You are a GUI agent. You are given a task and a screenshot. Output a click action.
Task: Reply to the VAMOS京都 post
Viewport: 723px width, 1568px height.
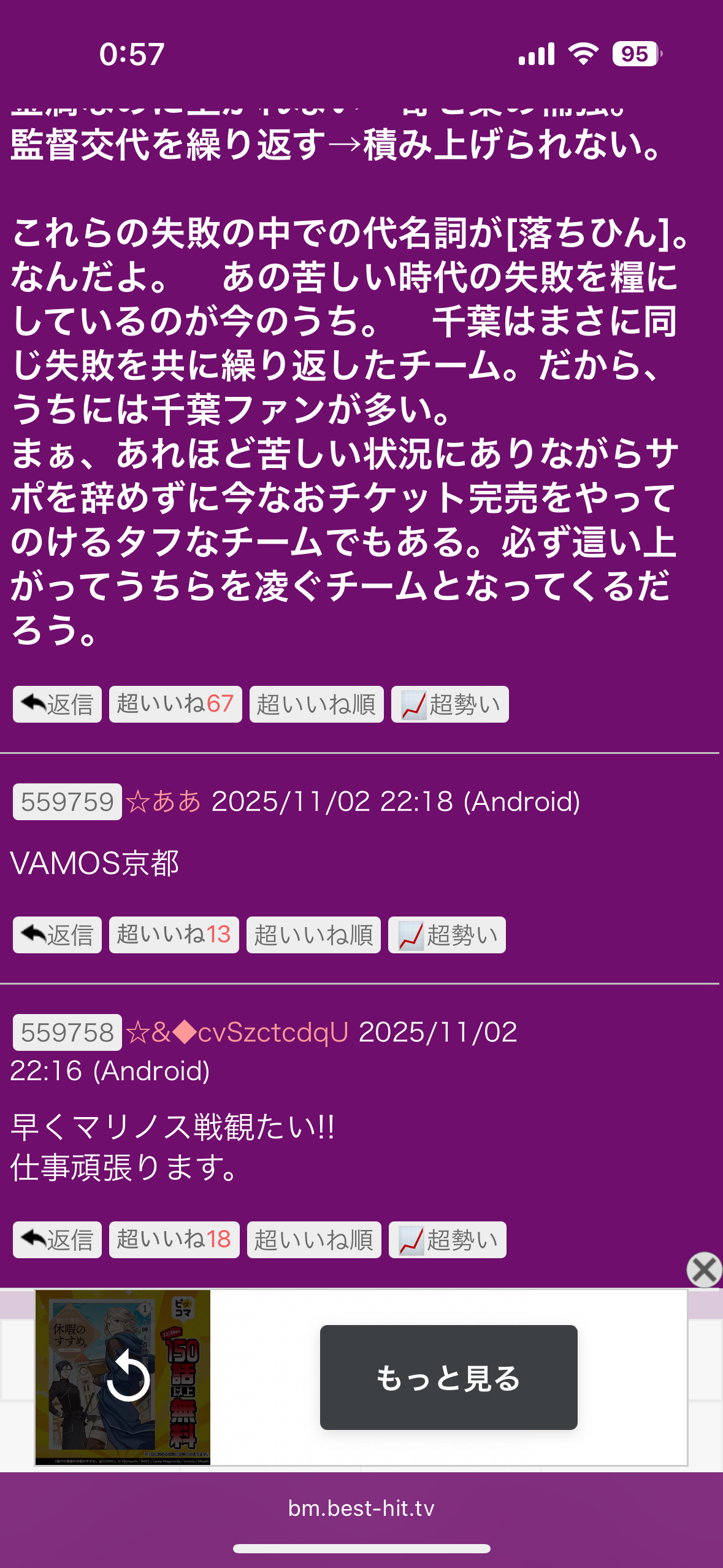[x=57, y=935]
